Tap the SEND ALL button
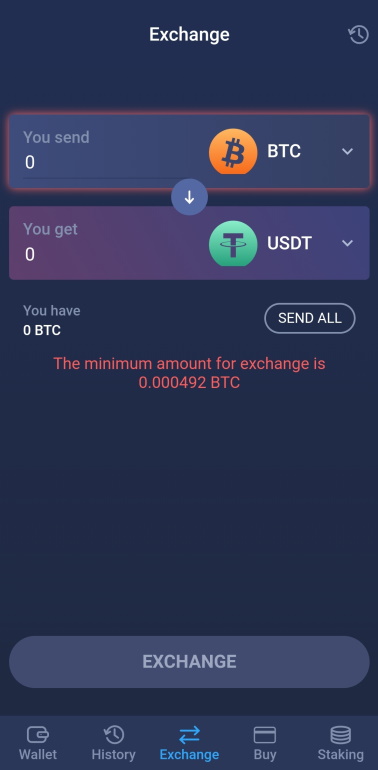The image size is (378, 770). pyautogui.click(x=310, y=318)
